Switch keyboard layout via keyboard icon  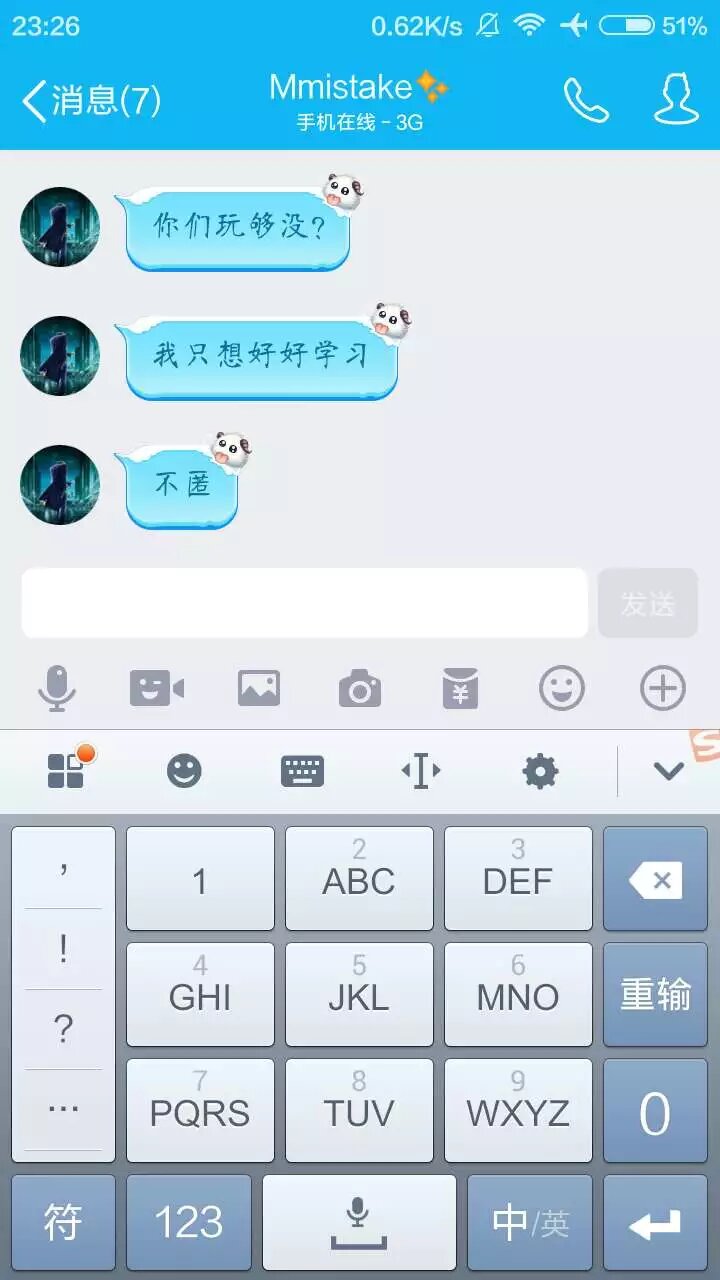pos(302,771)
